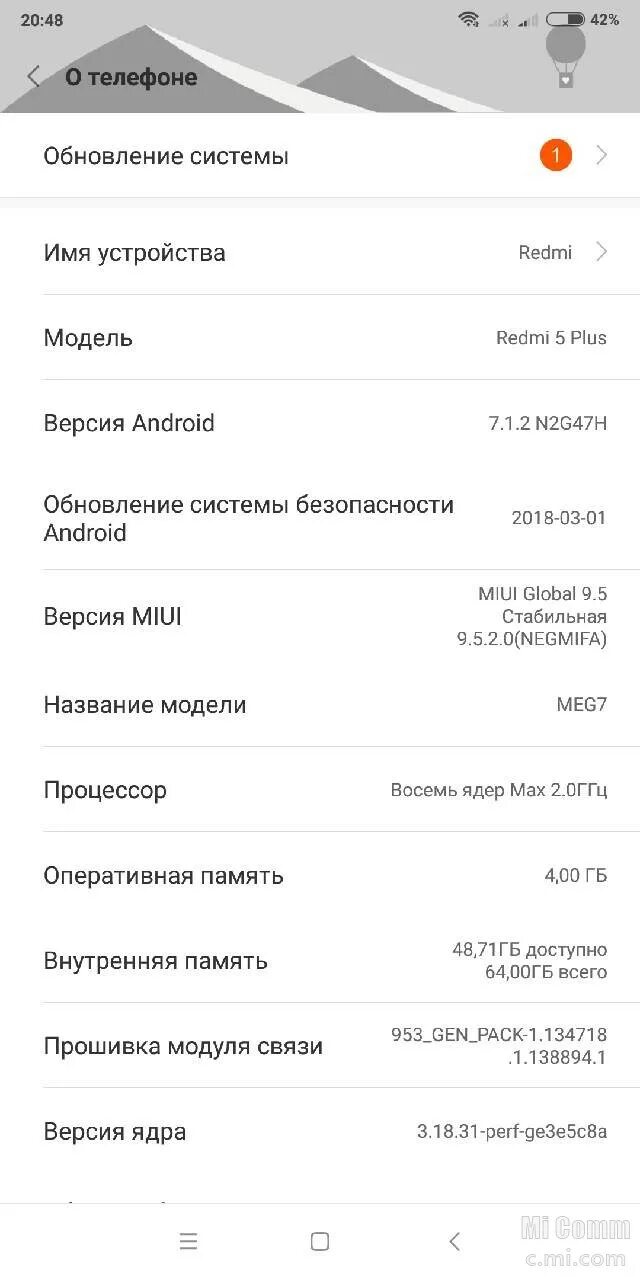
Task: Open recent apps from navigation bar
Action: point(188,1241)
